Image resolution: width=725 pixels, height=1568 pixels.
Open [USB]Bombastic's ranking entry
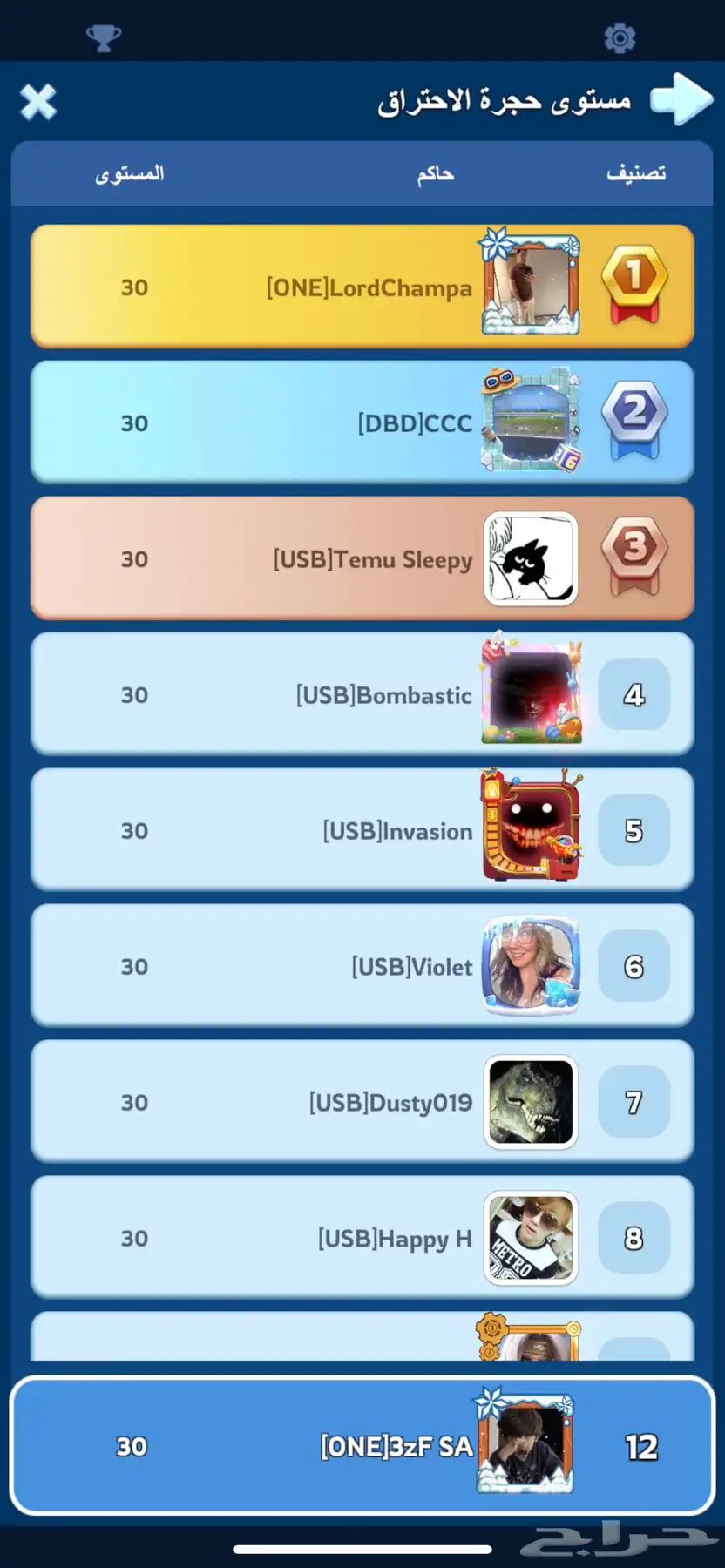pos(362,694)
